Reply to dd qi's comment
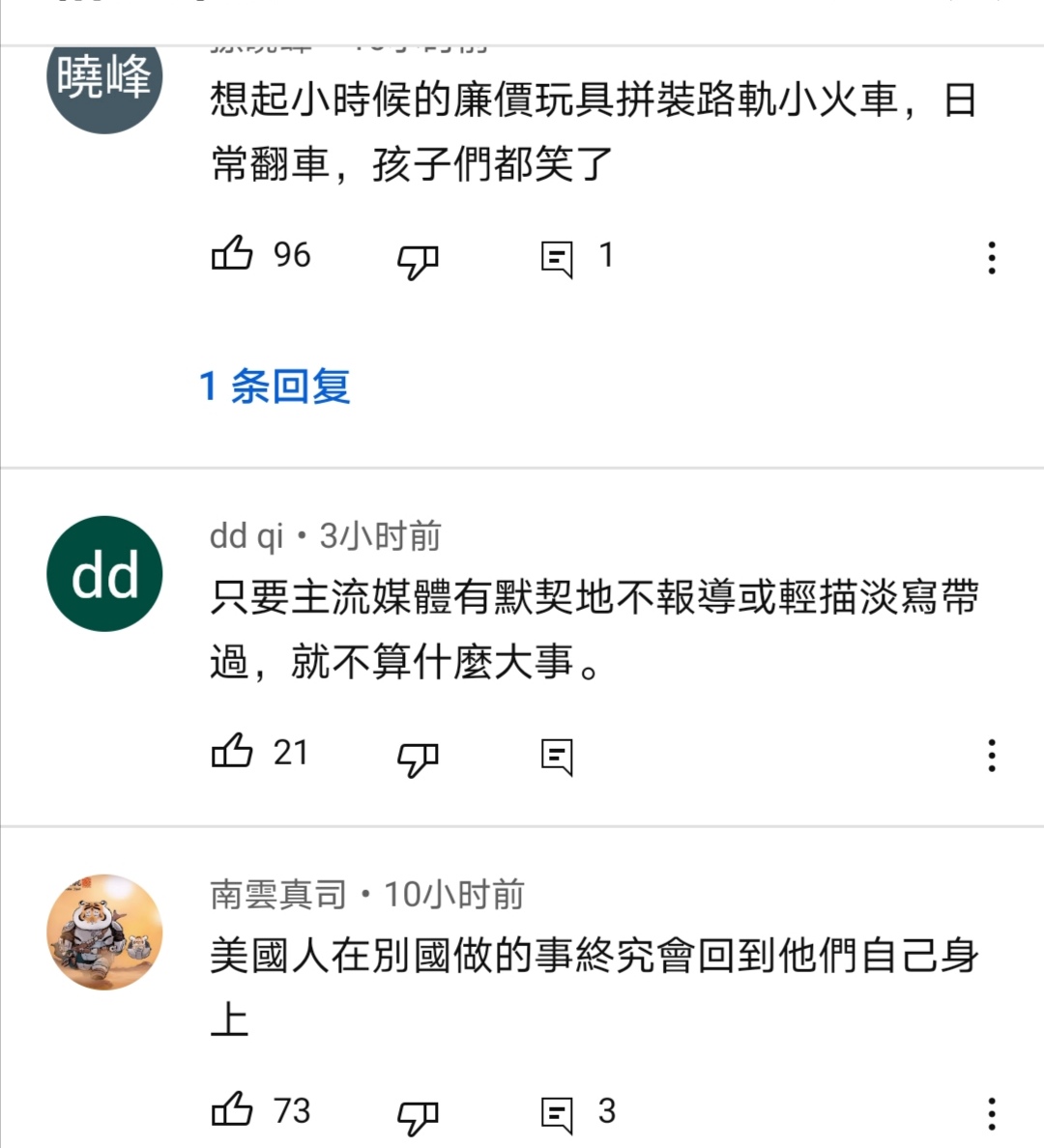The width and height of the screenshot is (1044, 1148). click(557, 757)
